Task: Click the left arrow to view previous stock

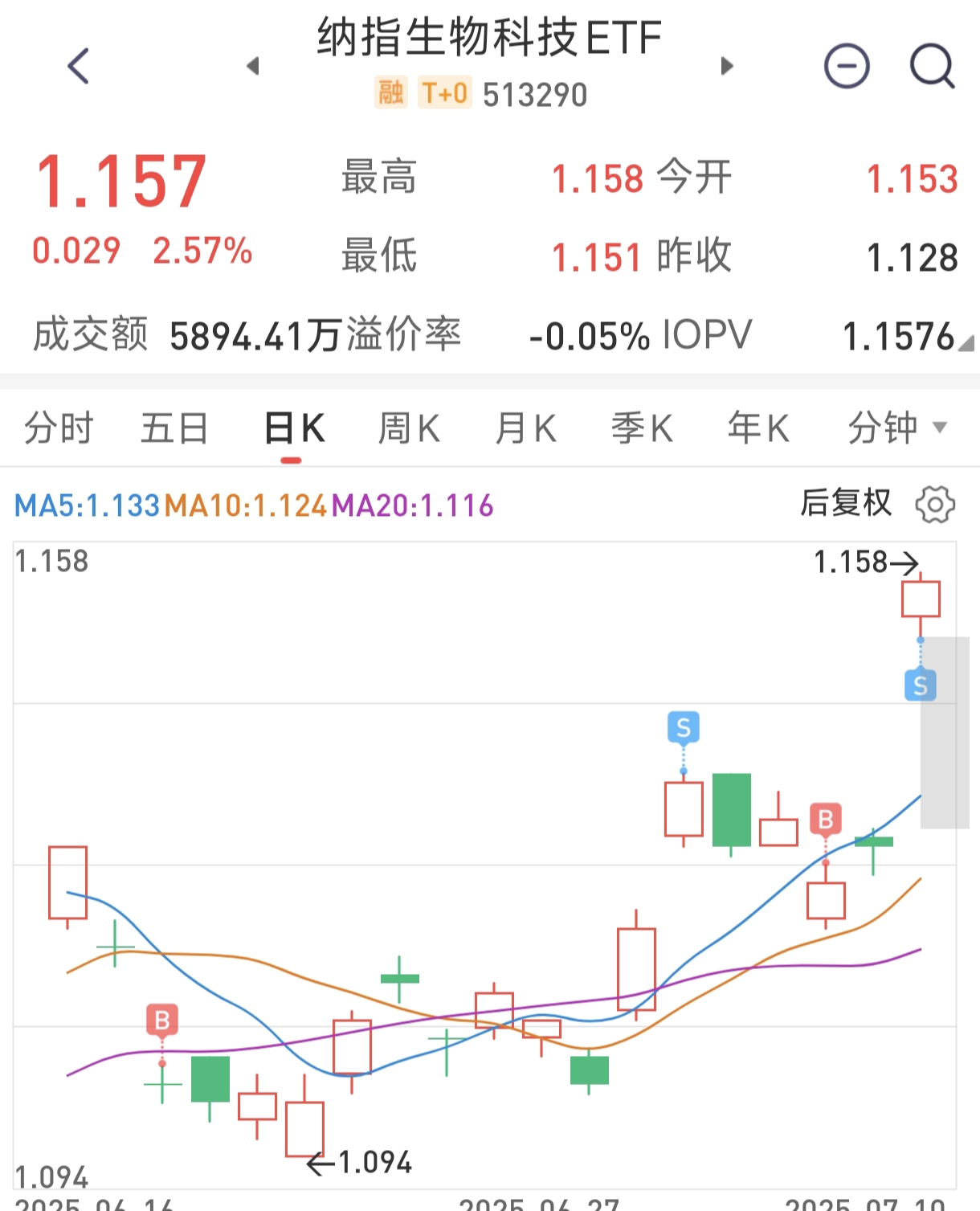Action: point(253,66)
